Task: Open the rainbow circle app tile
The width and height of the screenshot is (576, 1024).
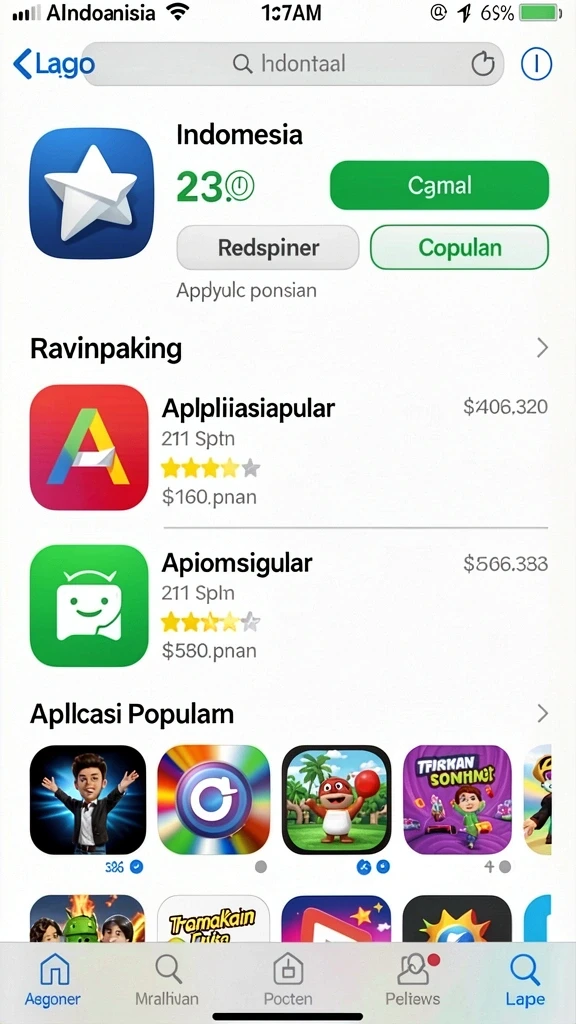Action: 214,800
